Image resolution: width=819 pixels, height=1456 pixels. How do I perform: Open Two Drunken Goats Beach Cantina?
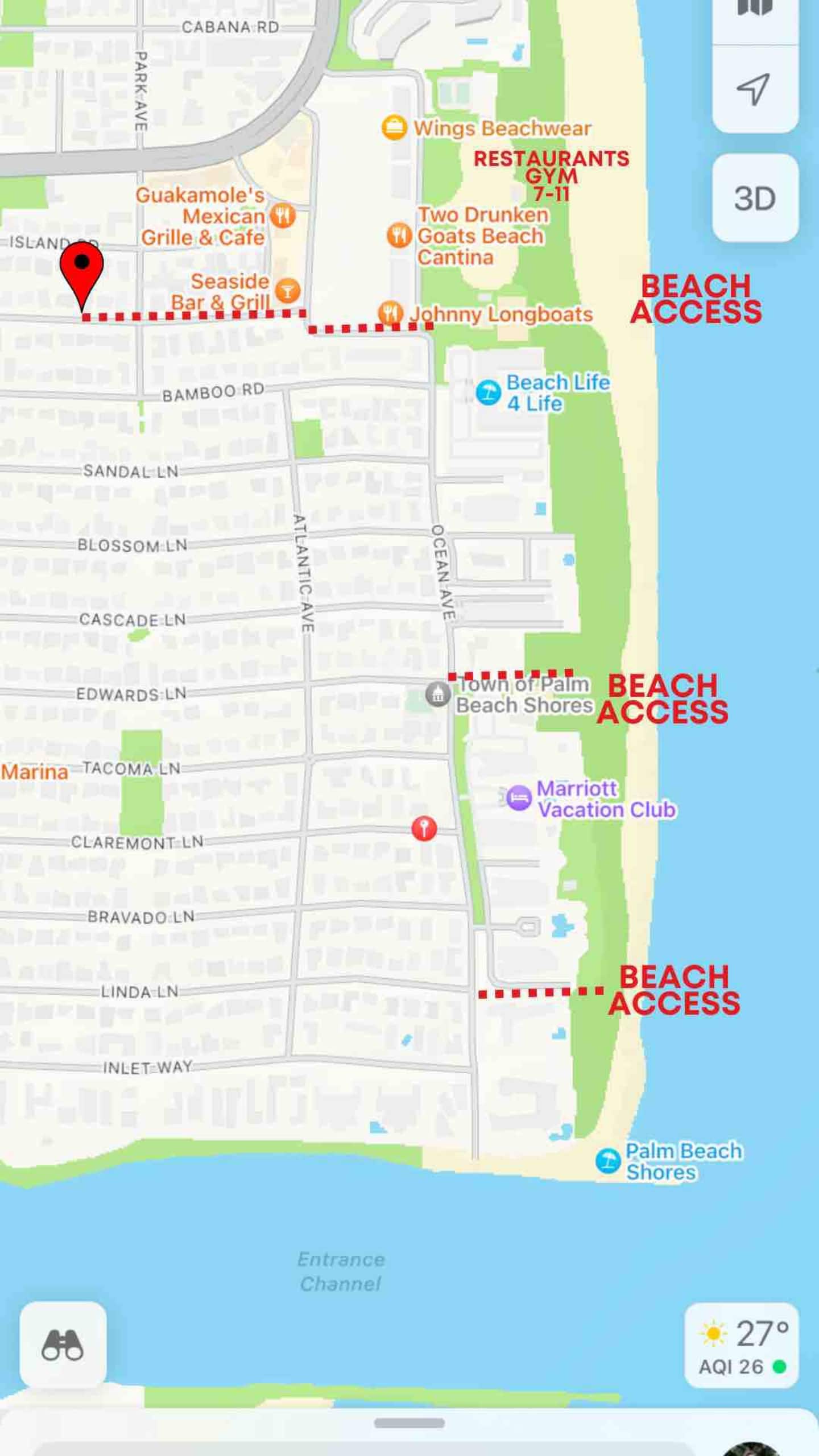399,235
